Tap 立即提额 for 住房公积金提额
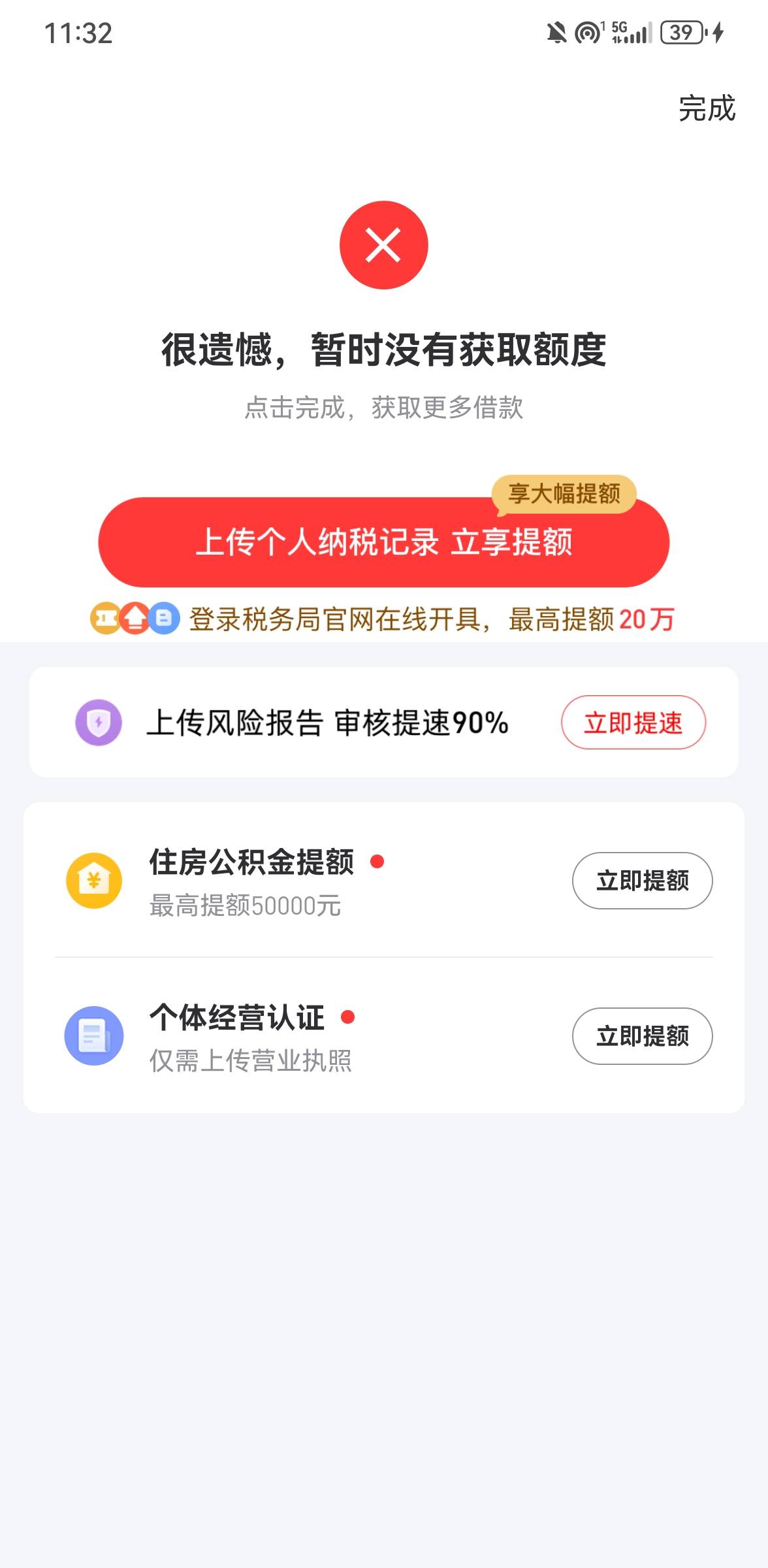The width and height of the screenshot is (768, 1568). tap(643, 881)
